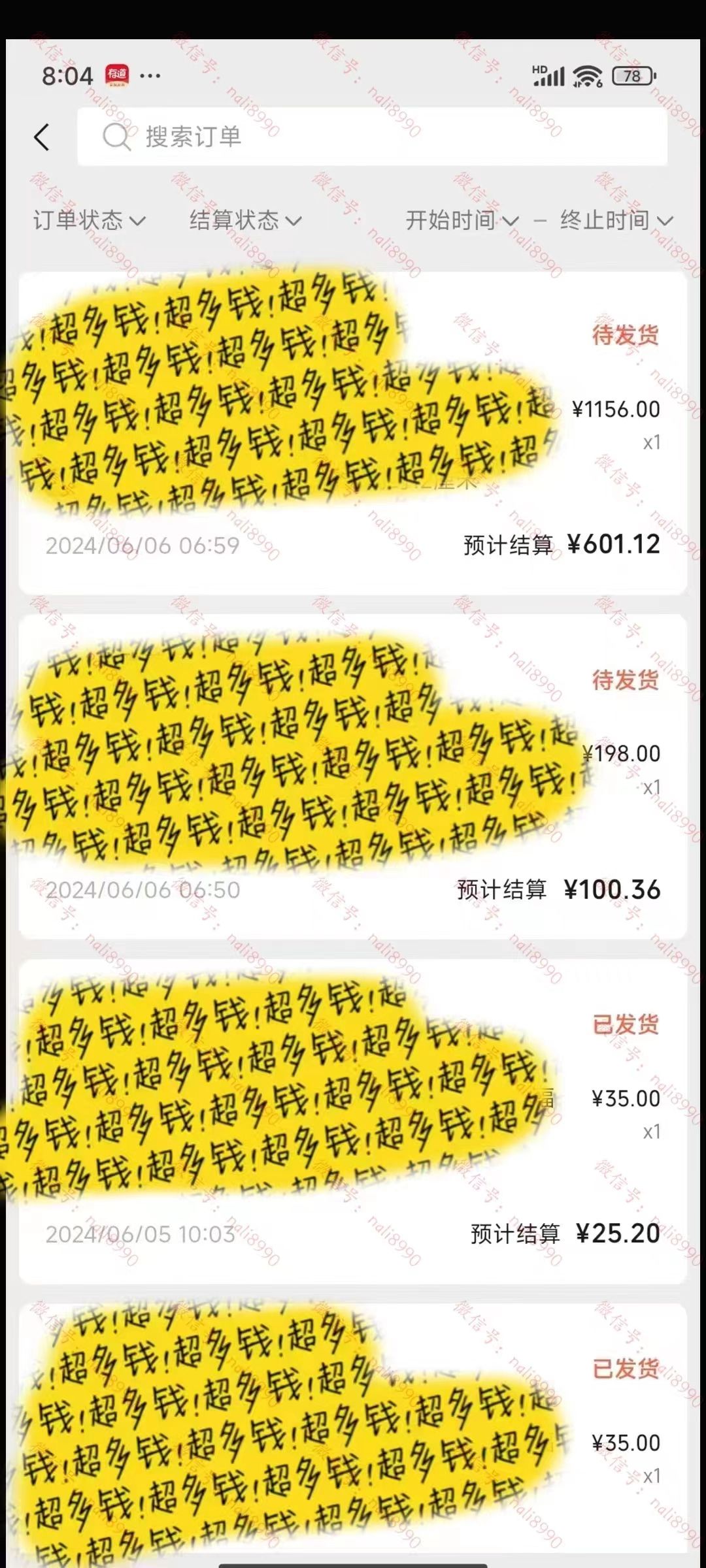Image resolution: width=706 pixels, height=1568 pixels.
Task: Open the 订单状态 filter dropdown
Action: 87,221
